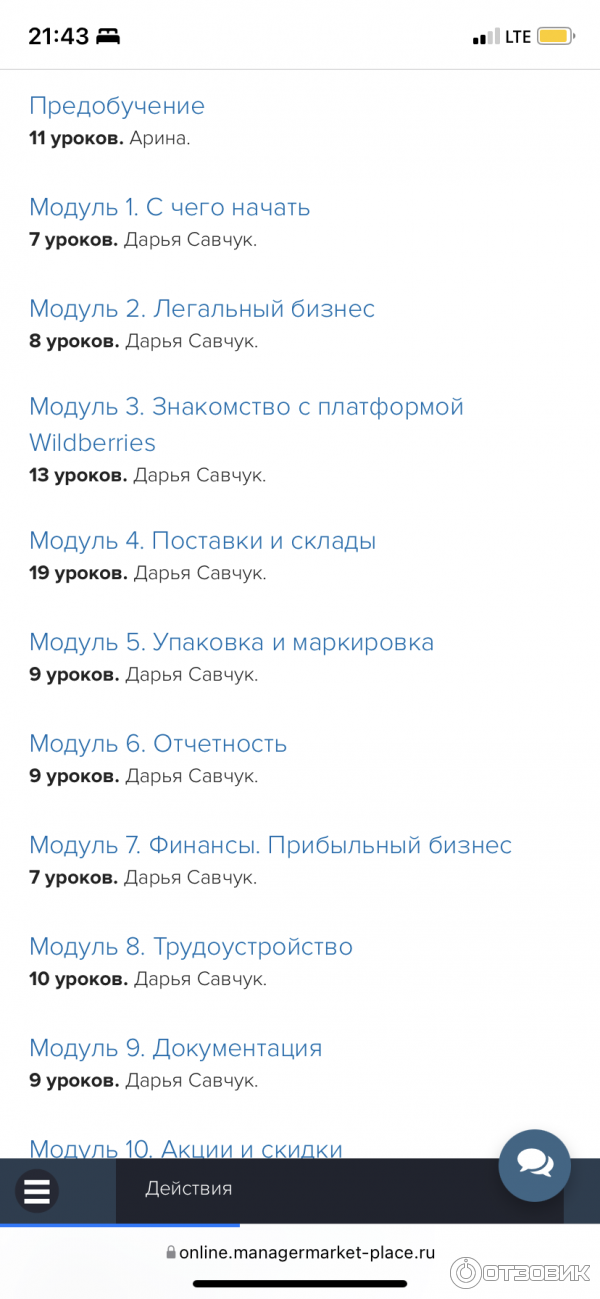The height and width of the screenshot is (1299, 600).
Task: Open the hamburger menu button
Action: pos(36,1190)
